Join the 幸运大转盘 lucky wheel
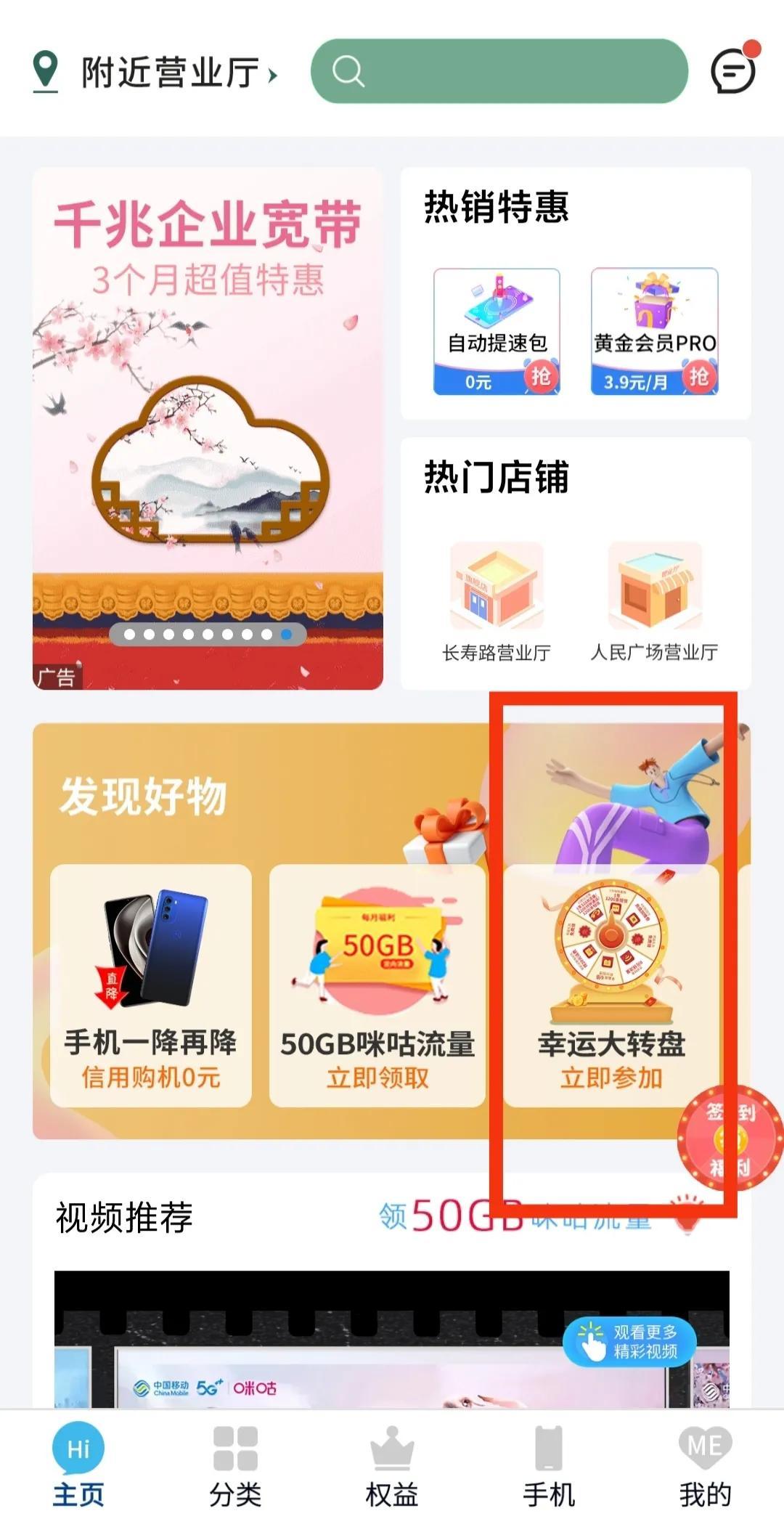The image size is (784, 1519). (611, 985)
